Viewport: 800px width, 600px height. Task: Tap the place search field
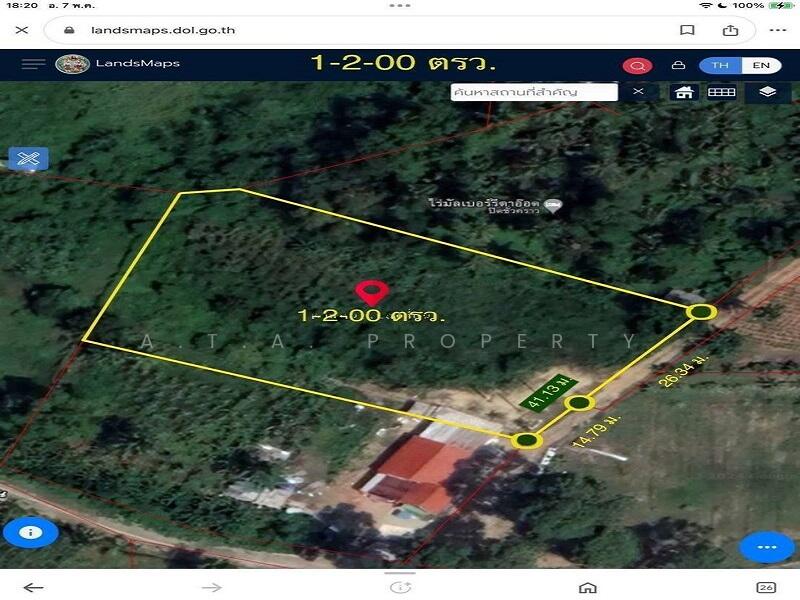[534, 92]
